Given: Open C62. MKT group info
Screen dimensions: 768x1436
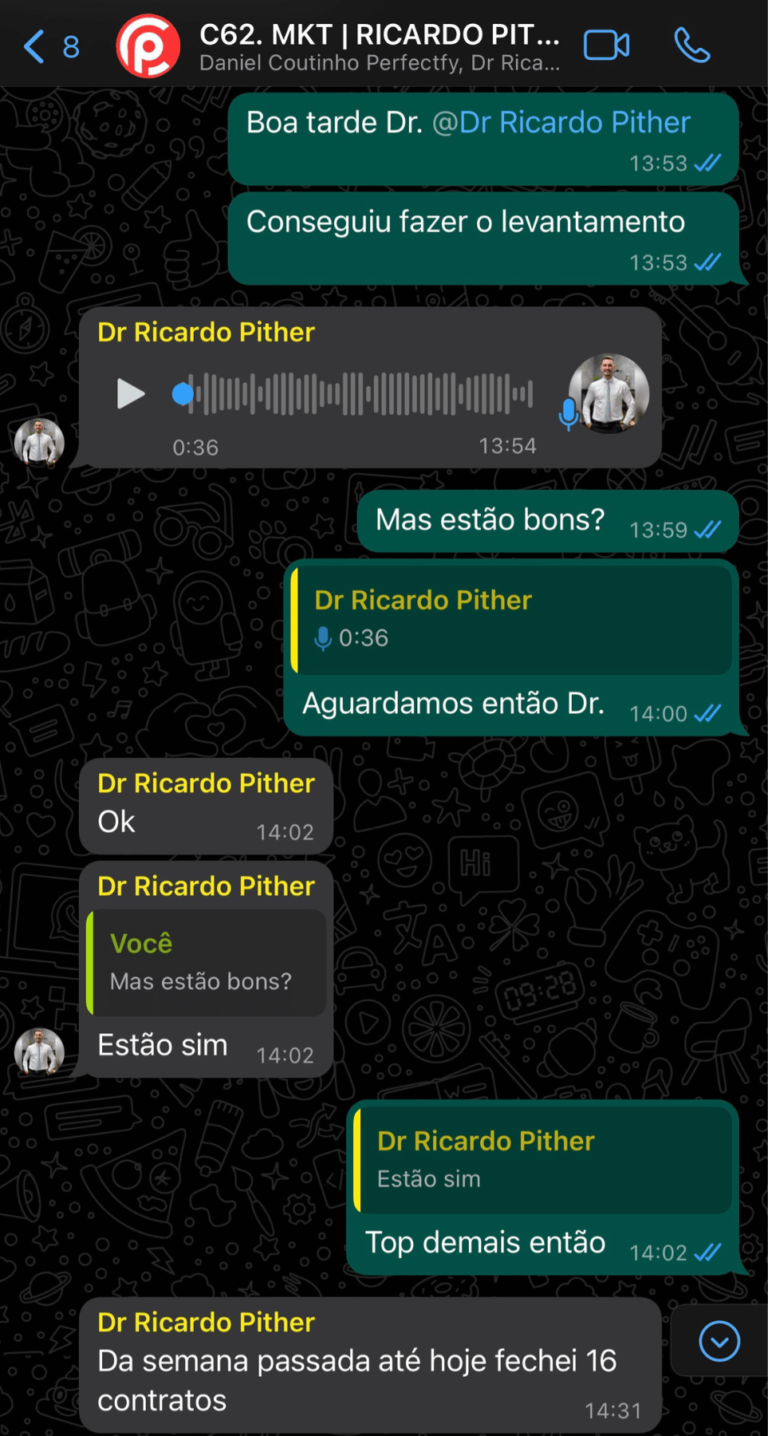Looking at the screenshot, I should (x=378, y=46).
